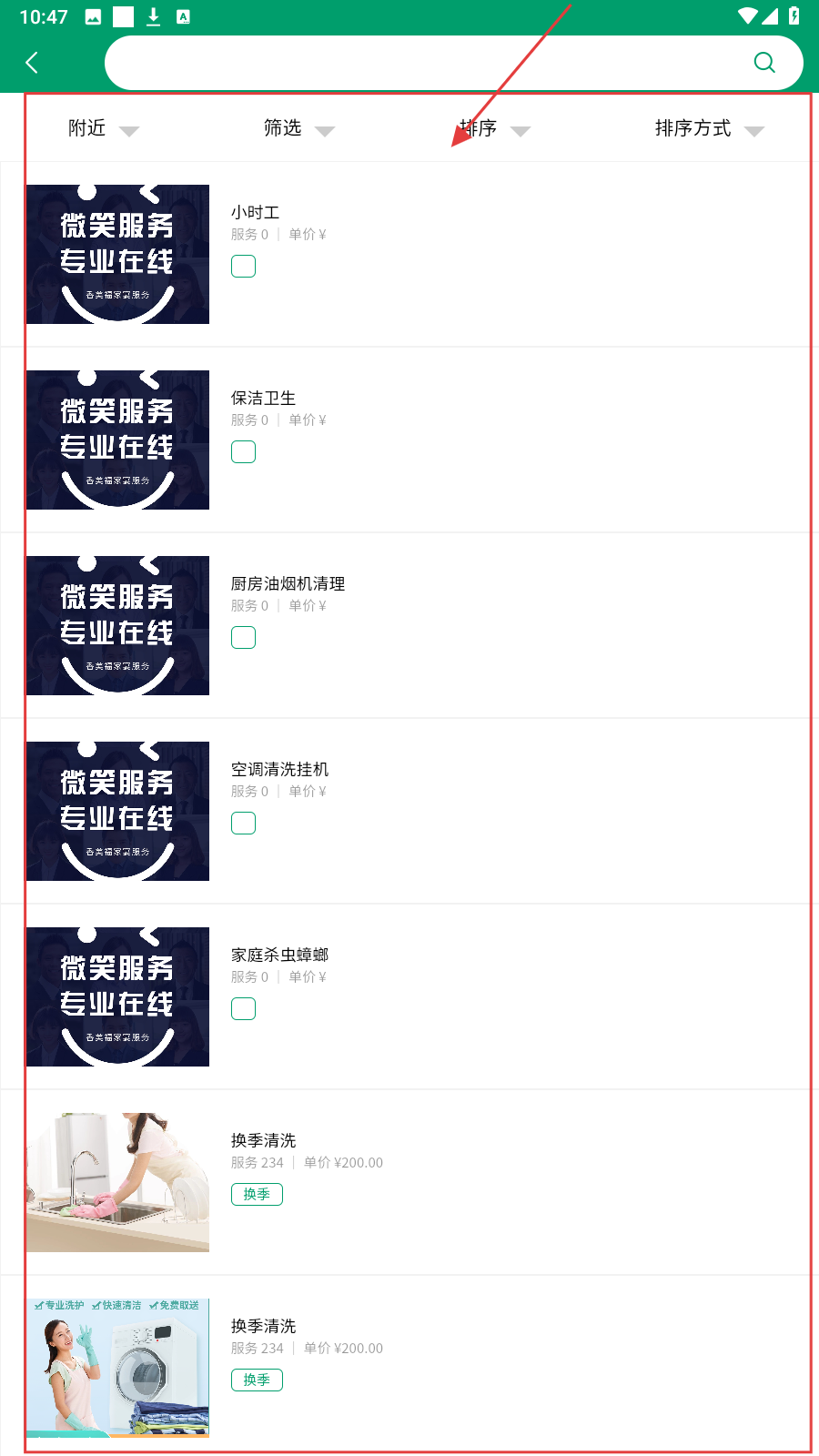Open 换季清洗 item with washing machine photo
The image size is (819, 1456).
pos(409,1368)
